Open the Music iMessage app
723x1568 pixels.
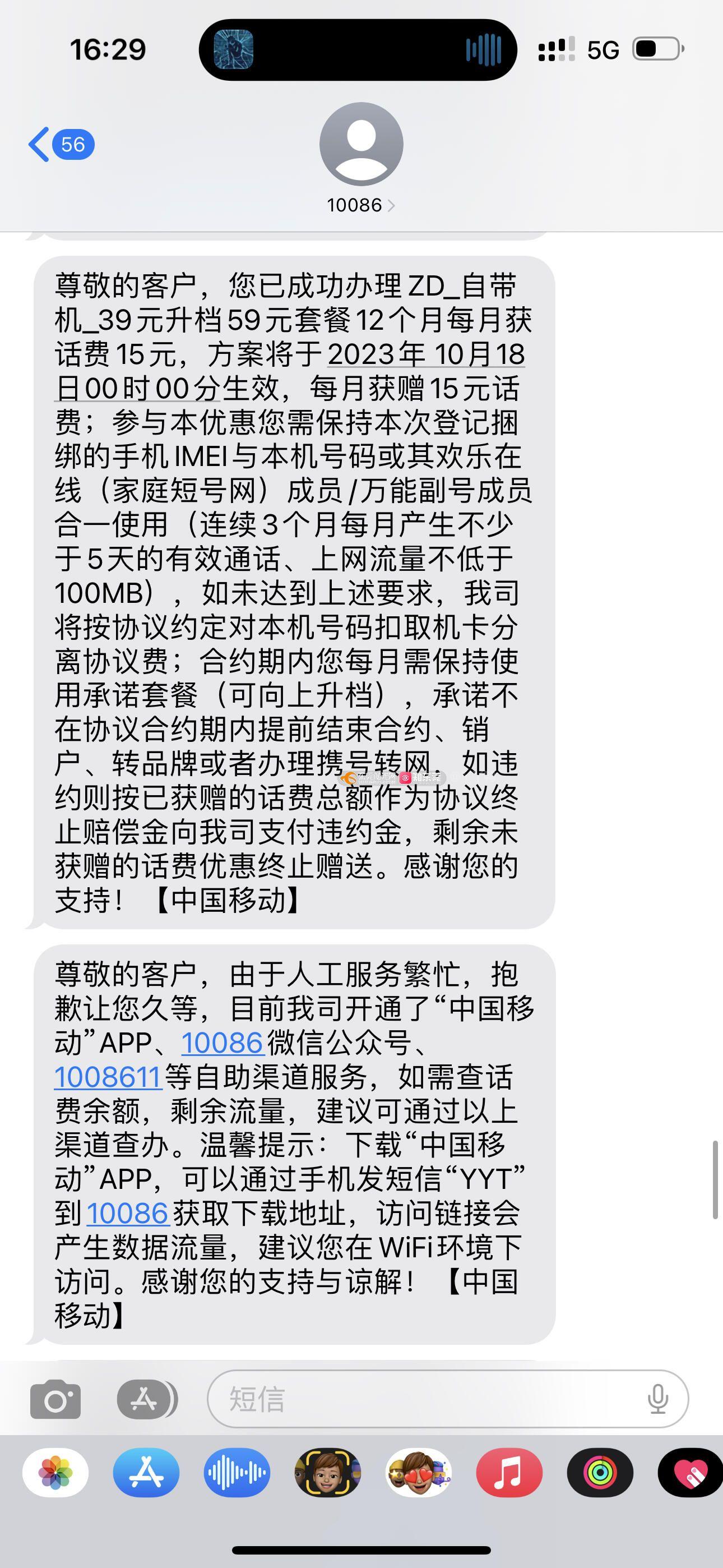pyautogui.click(x=509, y=1473)
